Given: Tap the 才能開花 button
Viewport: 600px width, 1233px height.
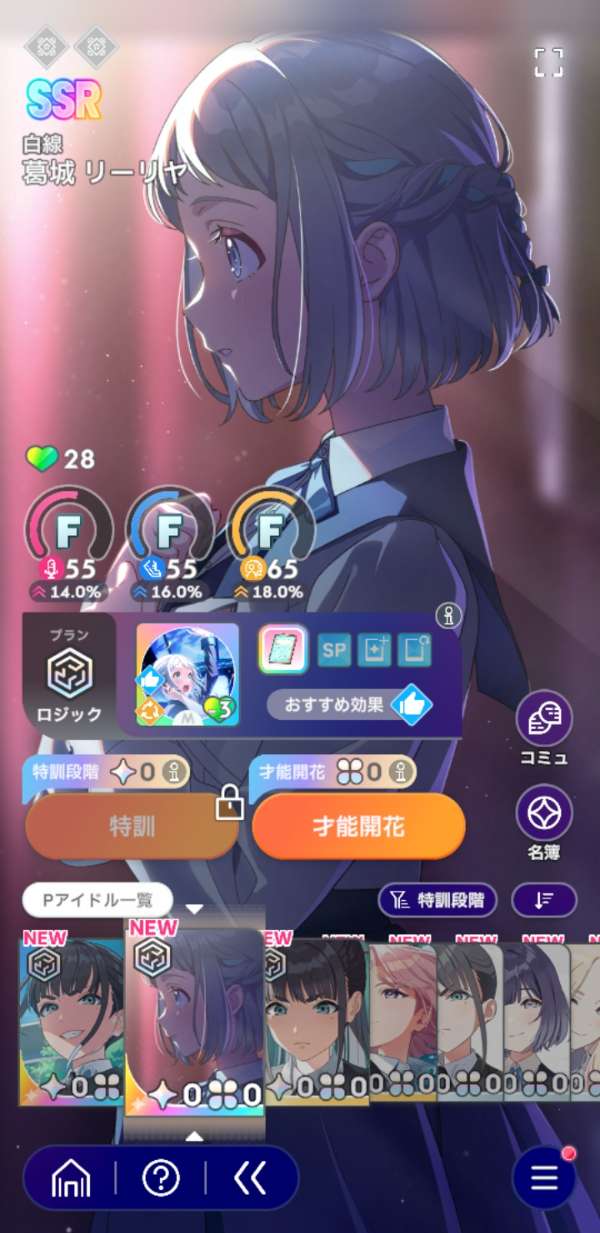Looking at the screenshot, I should click(358, 828).
